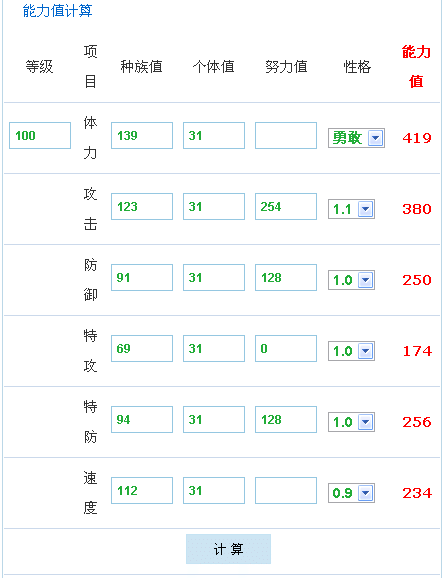
Task: Tap the empty 速度 努力值 field
Action: click(286, 491)
